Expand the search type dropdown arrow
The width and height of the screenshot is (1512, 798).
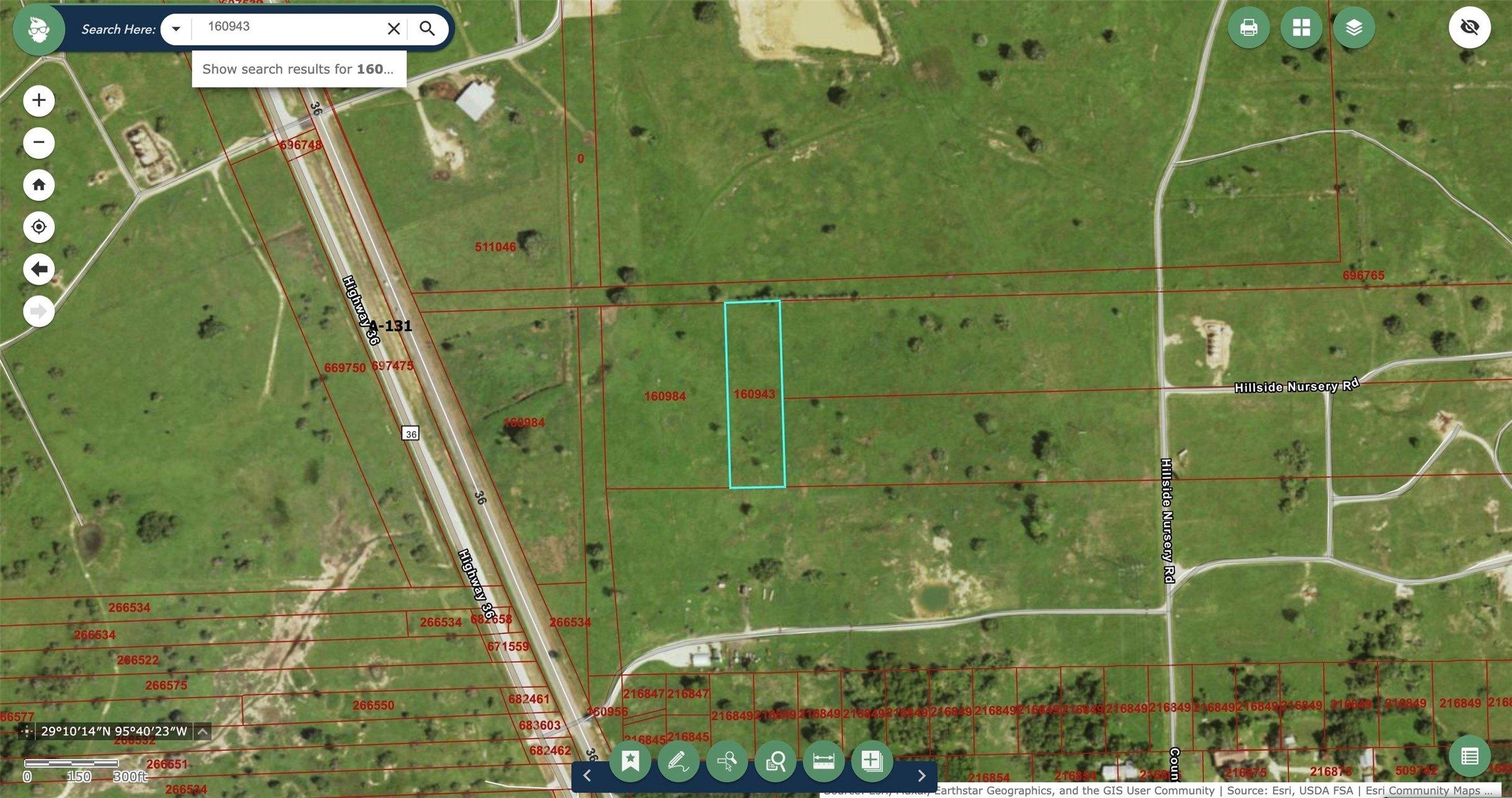[x=176, y=28]
